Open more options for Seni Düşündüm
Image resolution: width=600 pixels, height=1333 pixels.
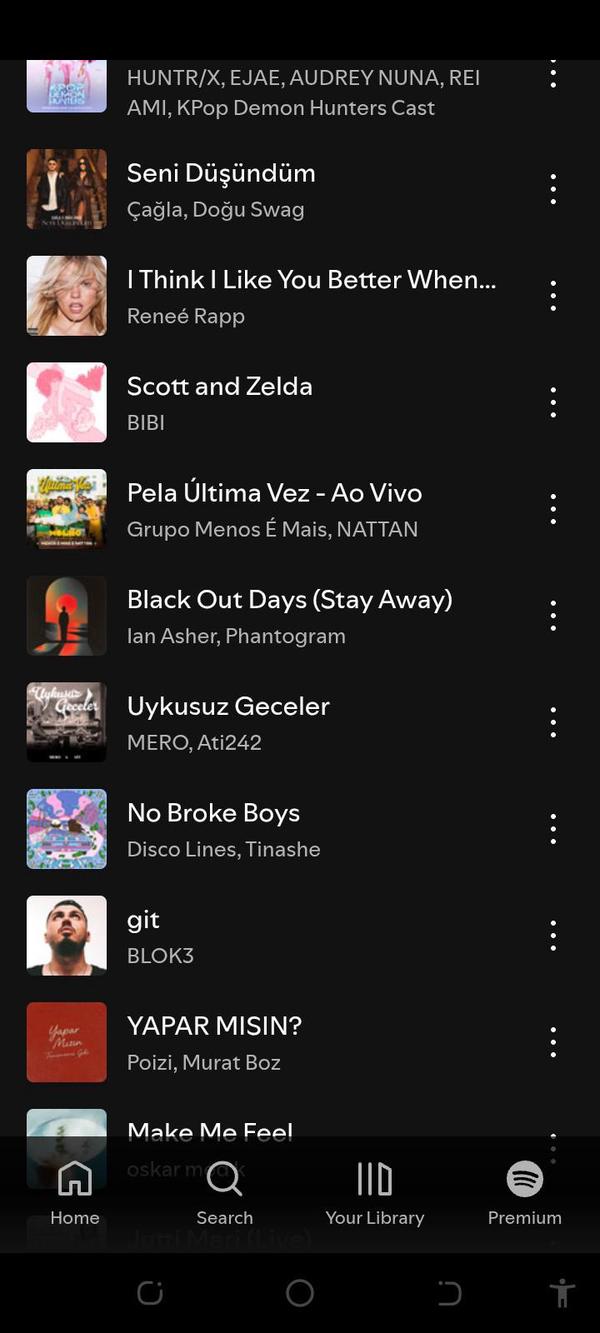pos(553,189)
